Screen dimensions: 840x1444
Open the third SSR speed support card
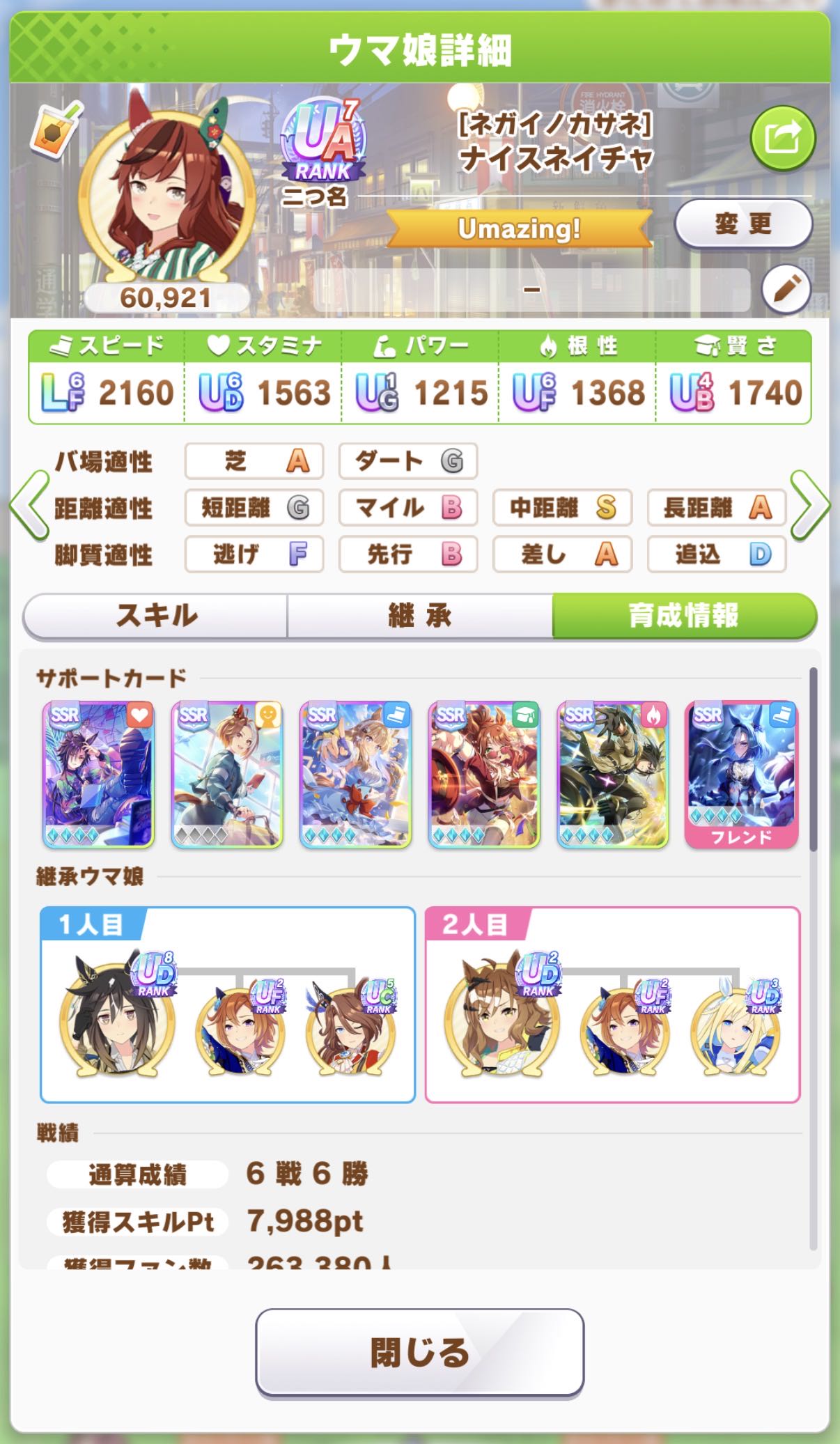pyautogui.click(x=355, y=775)
